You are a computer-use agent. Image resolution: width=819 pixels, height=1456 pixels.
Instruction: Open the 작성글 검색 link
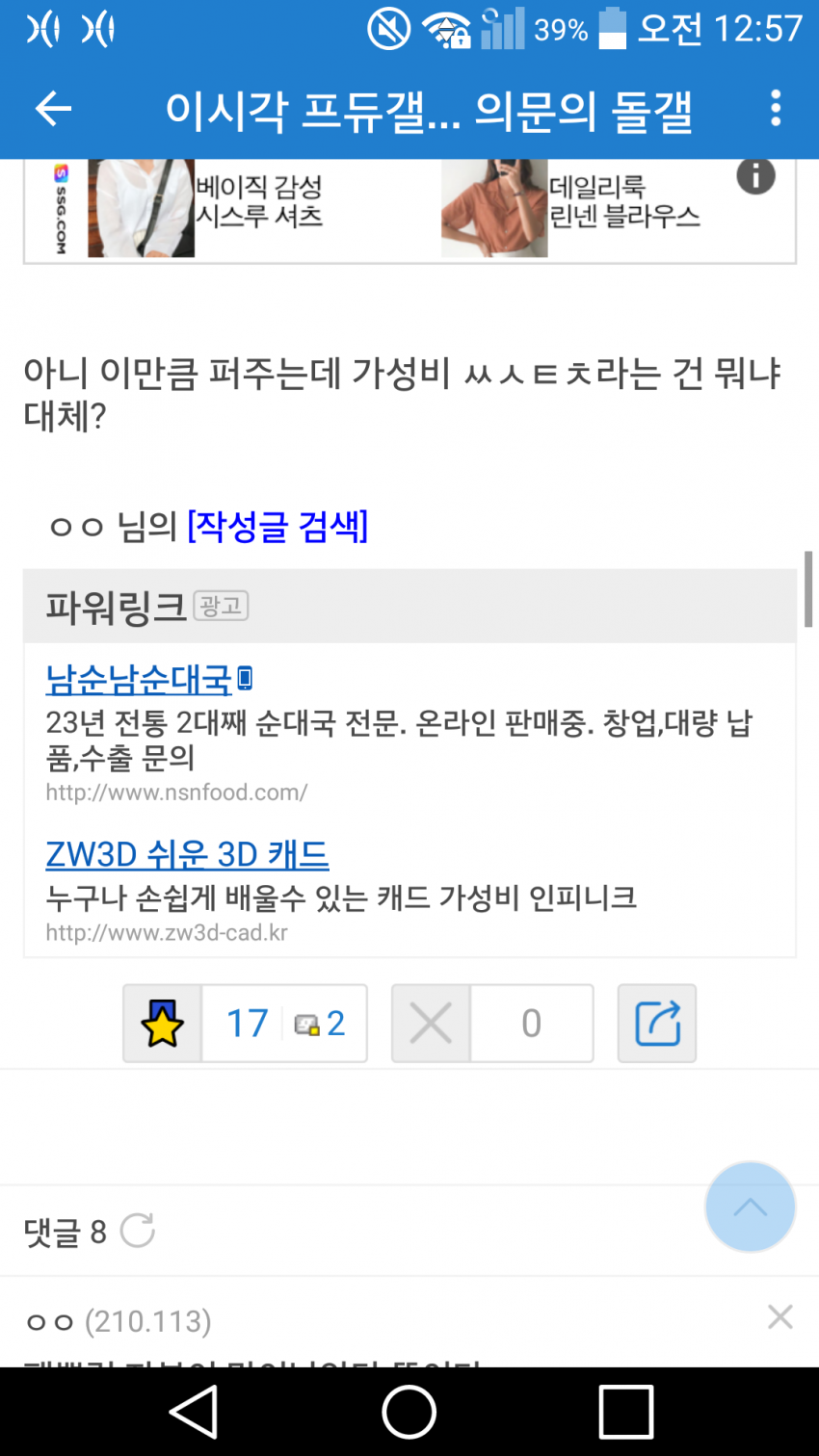277,527
